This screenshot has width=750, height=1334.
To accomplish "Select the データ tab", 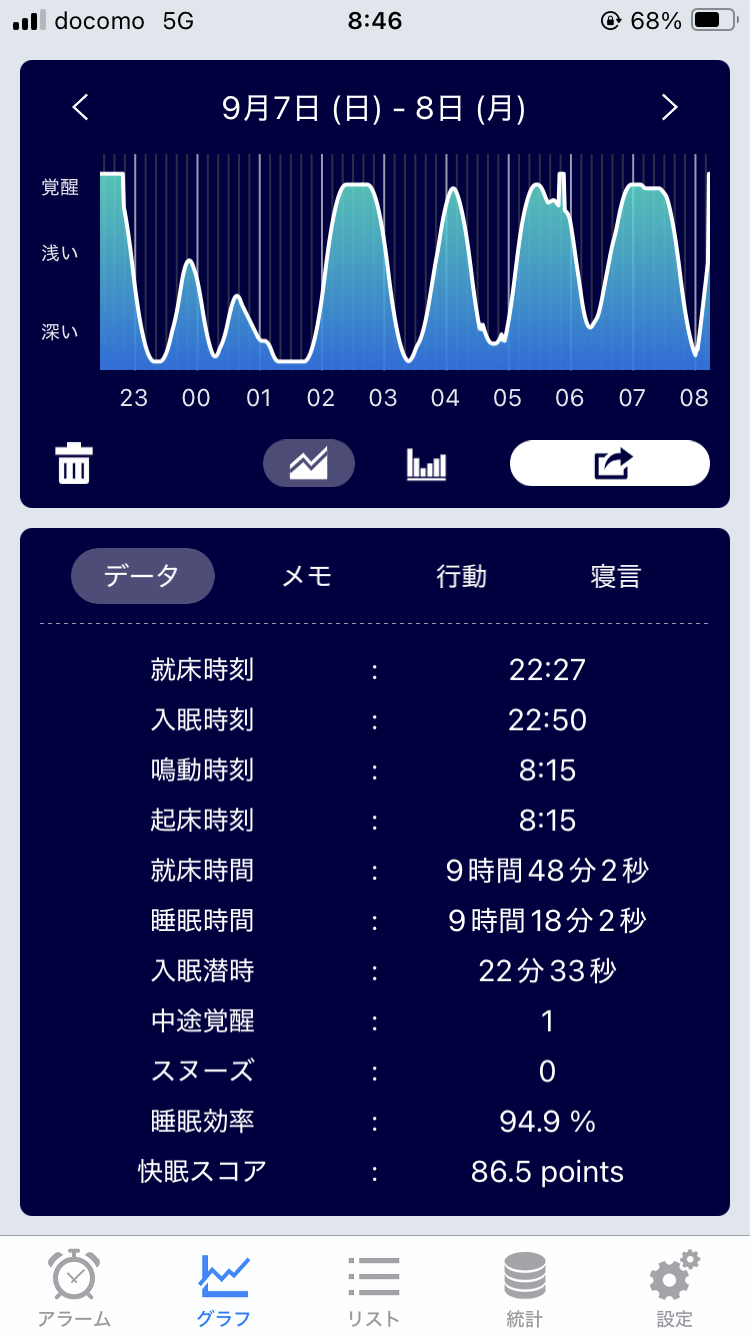I will pos(142,576).
